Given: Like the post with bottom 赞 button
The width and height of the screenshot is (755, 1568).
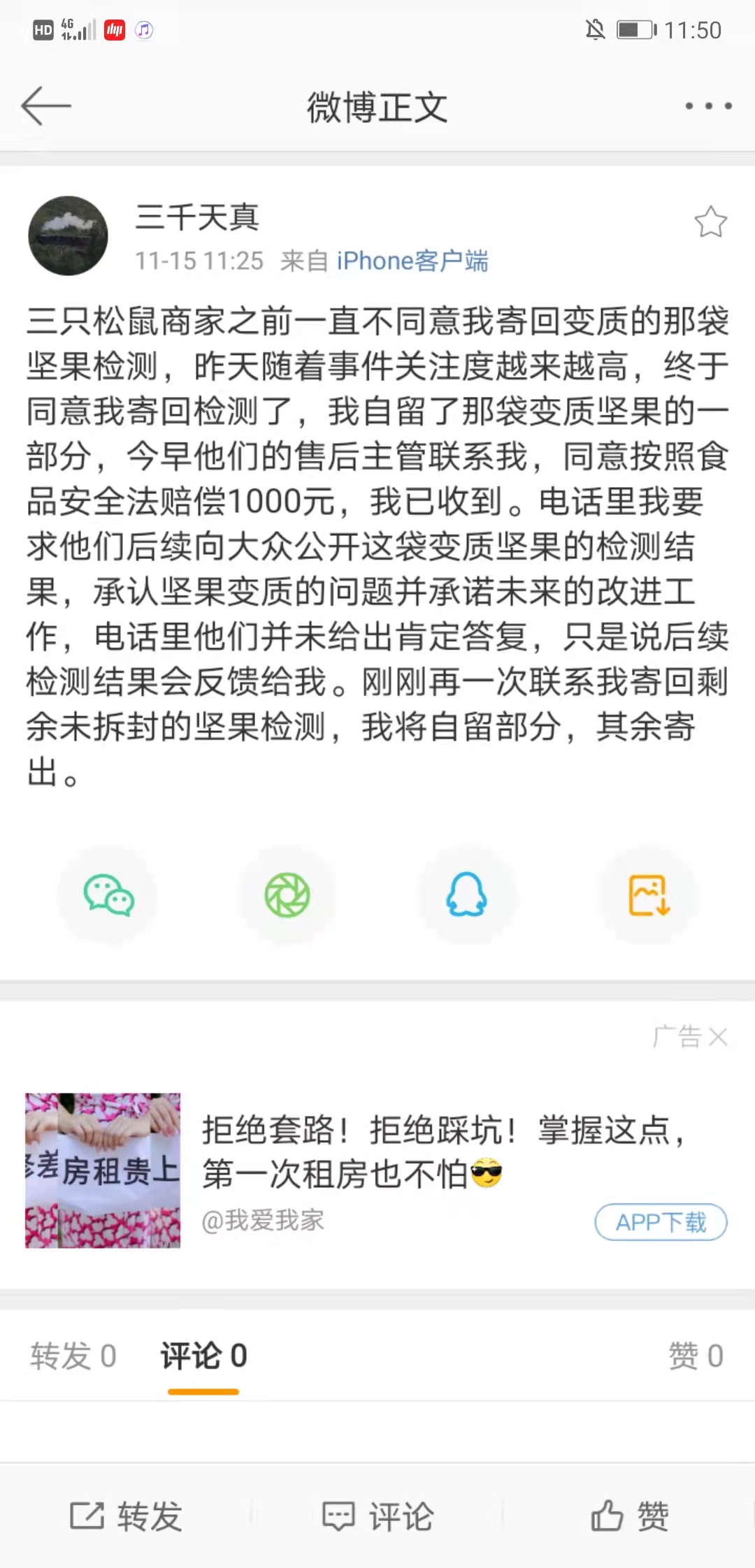Looking at the screenshot, I should [x=629, y=1516].
